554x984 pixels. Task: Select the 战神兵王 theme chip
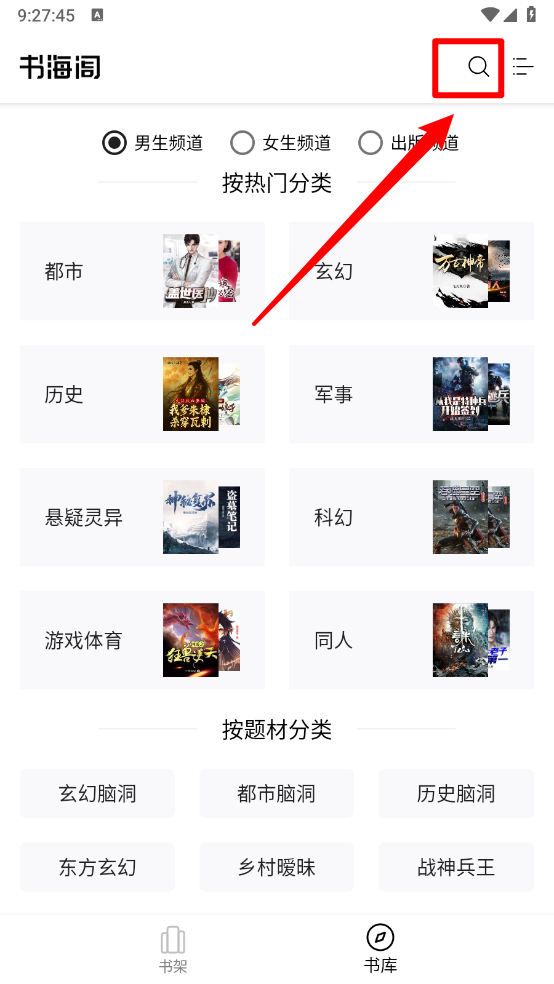point(456,867)
